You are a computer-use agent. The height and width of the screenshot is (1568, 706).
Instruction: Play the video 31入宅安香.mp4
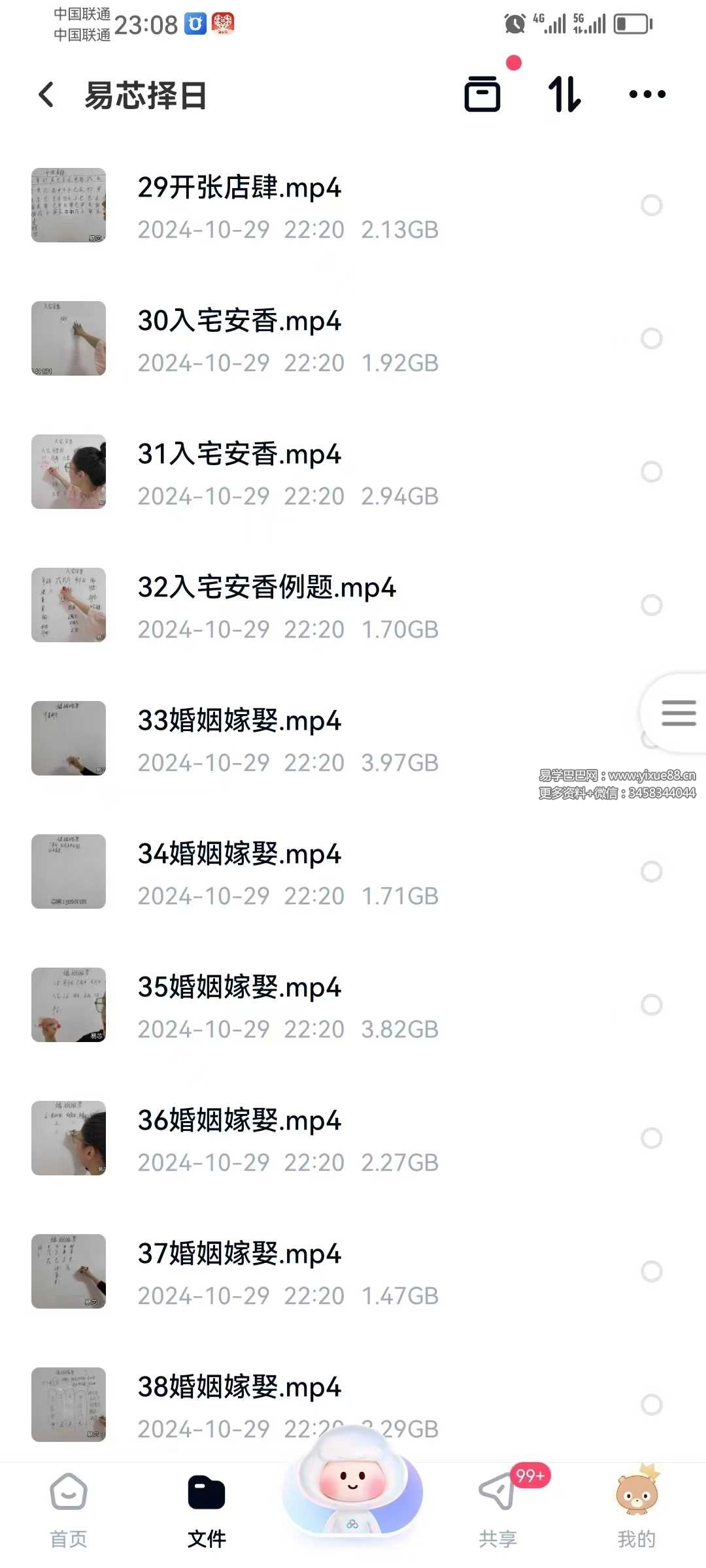(x=239, y=455)
